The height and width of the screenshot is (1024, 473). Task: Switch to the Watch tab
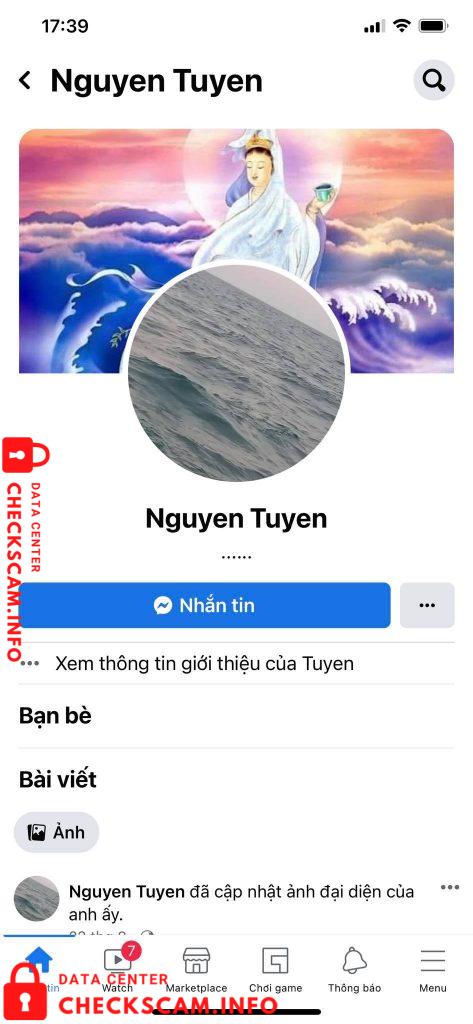118,968
